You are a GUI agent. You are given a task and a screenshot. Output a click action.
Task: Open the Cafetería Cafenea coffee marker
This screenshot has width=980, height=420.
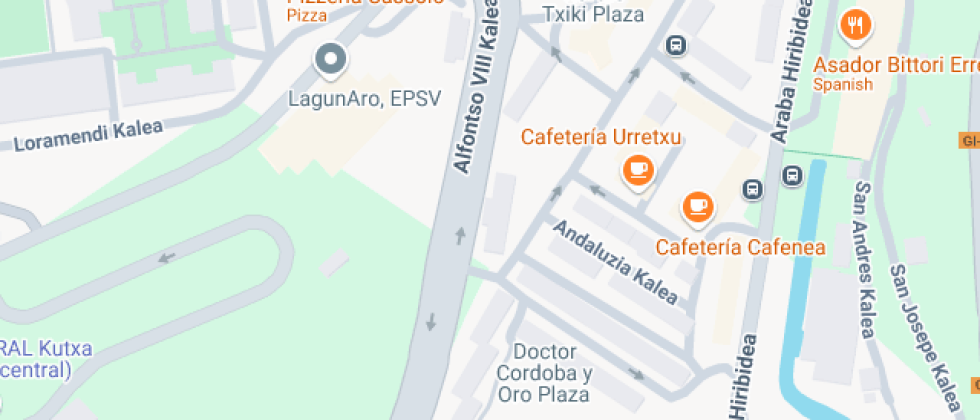coord(698,207)
